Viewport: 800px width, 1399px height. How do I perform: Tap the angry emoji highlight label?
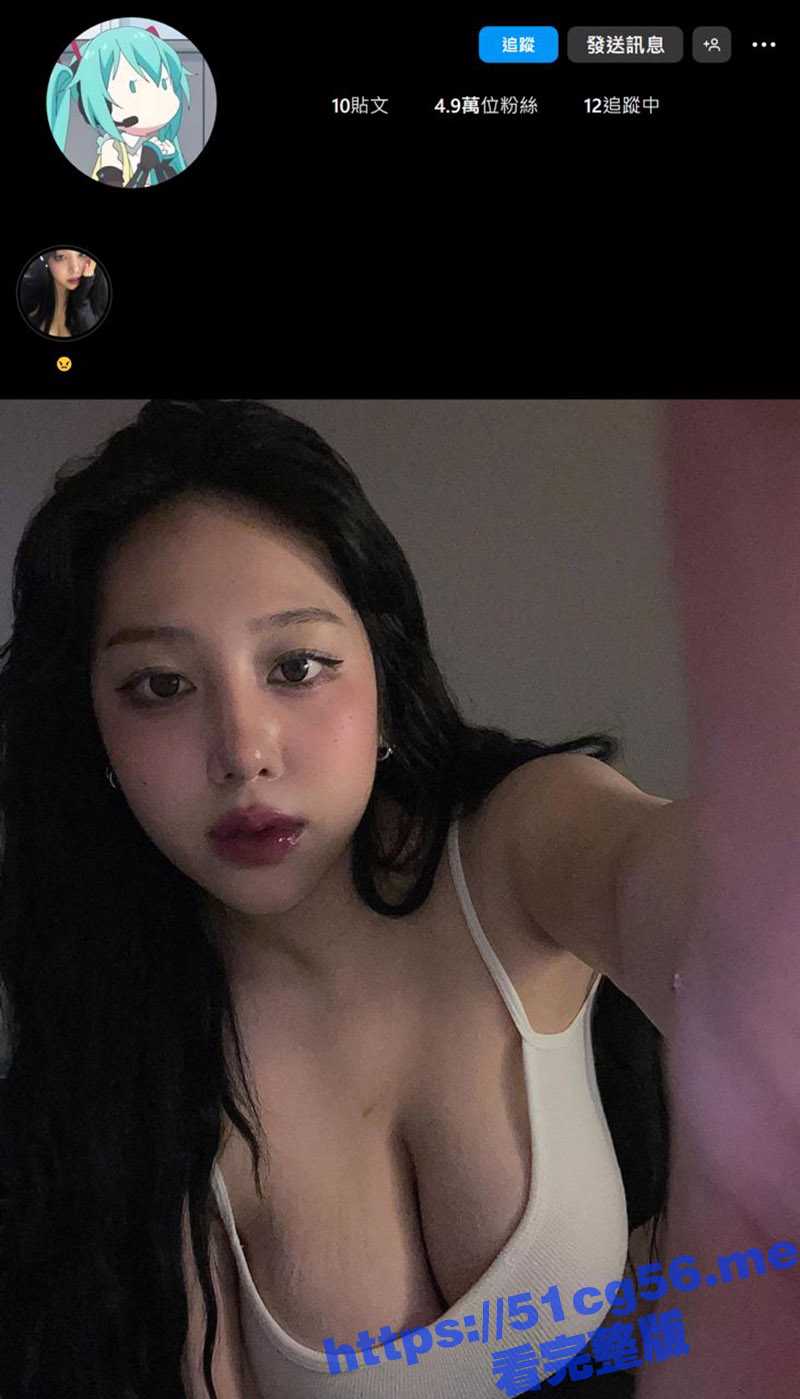(64, 363)
